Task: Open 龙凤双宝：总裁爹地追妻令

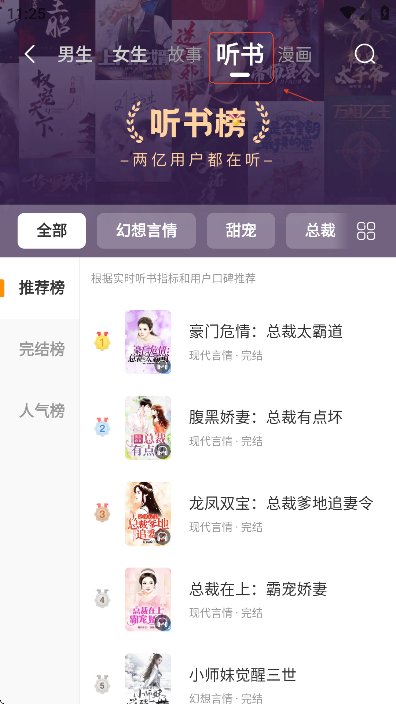Action: [x=238, y=513]
